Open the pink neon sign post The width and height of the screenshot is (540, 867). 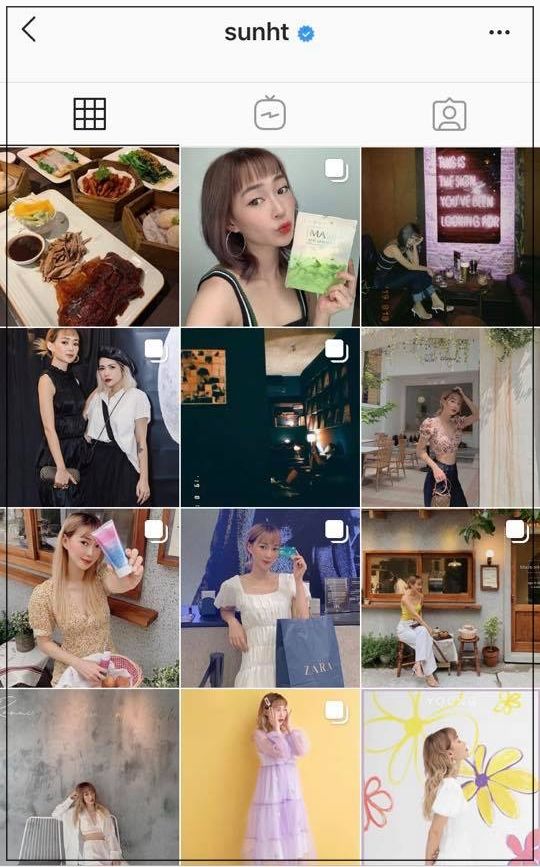pos(450,236)
